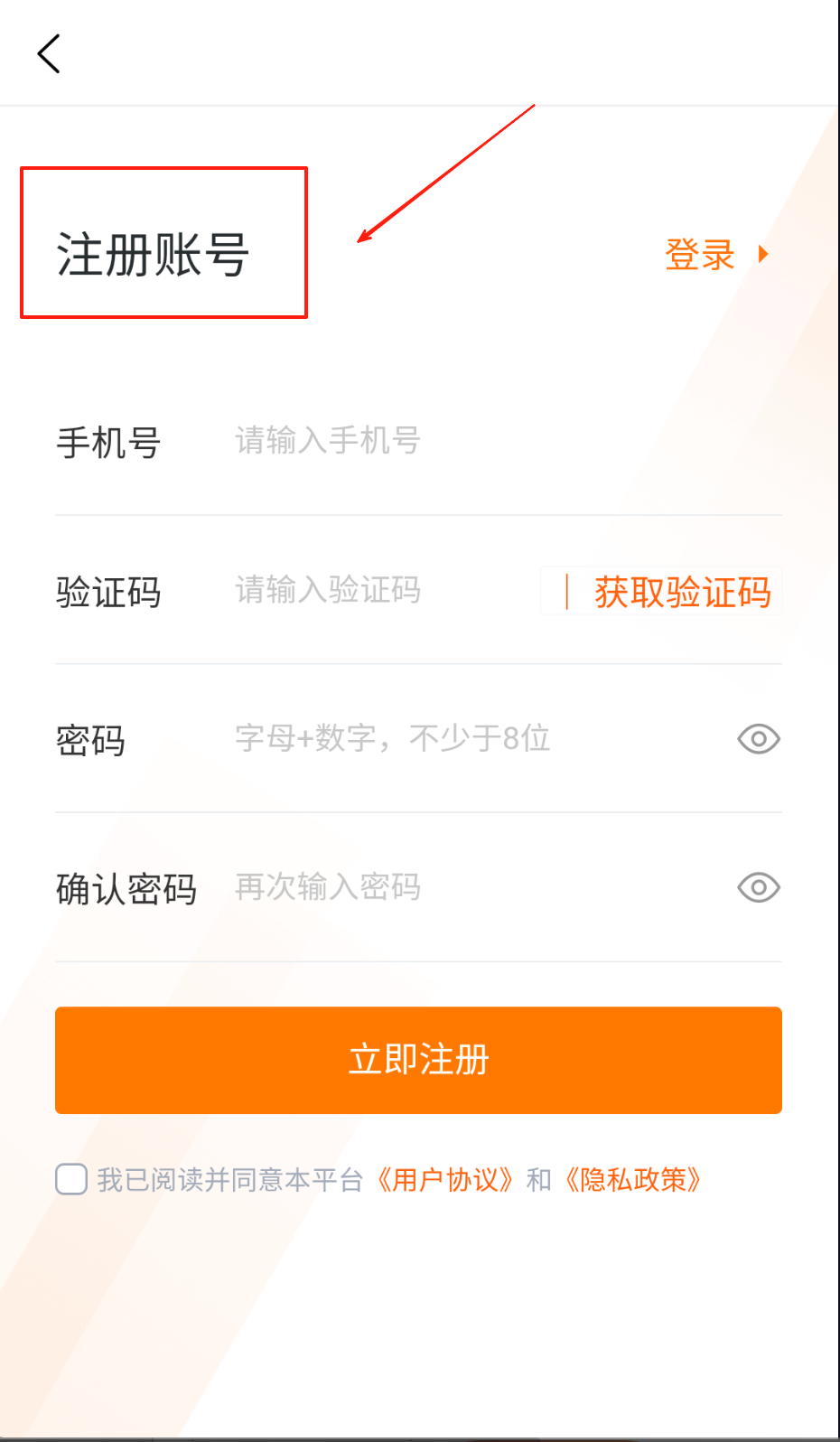
Task: Show password with the 密码 eye icon
Action: (x=758, y=739)
